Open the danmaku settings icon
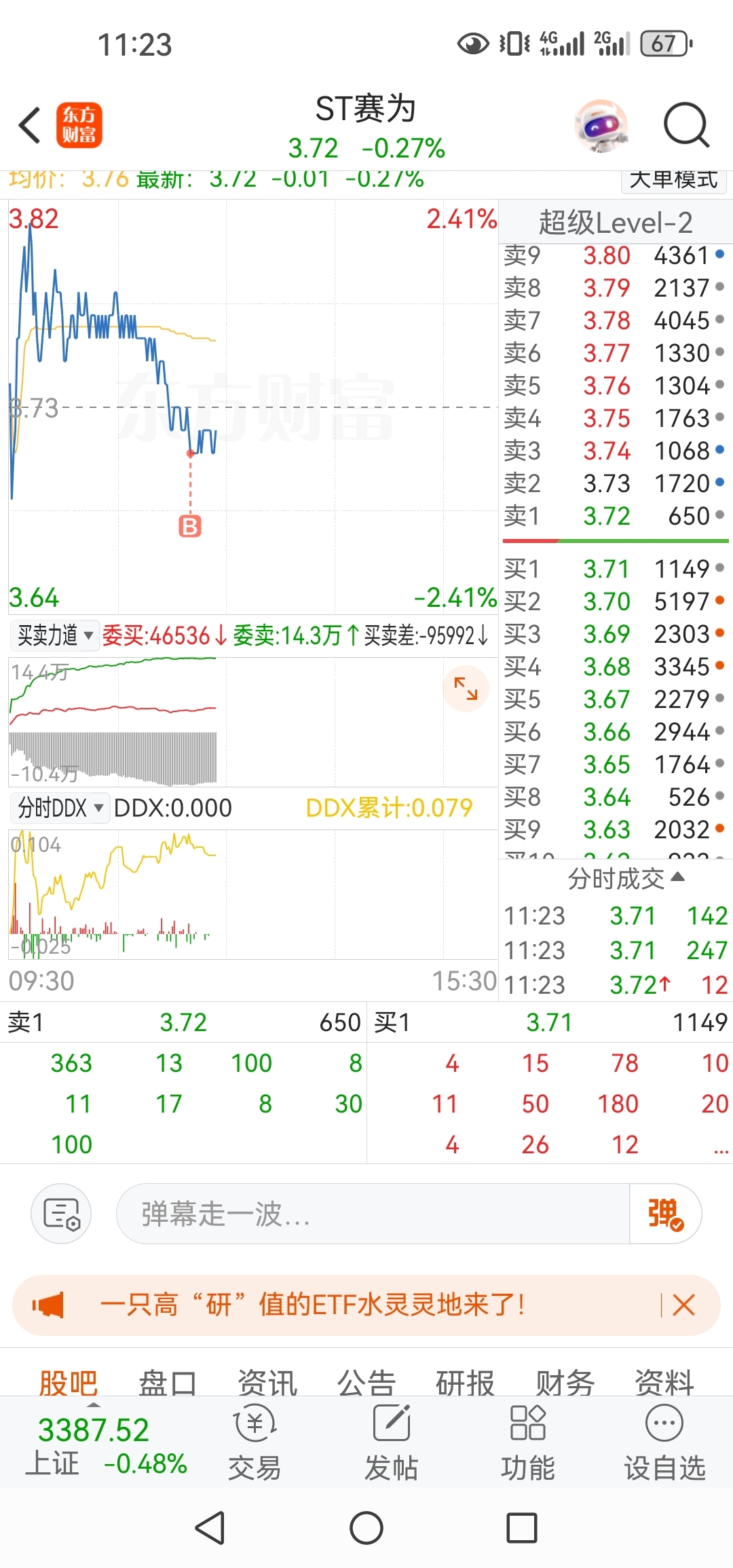733x1568 pixels. [61, 1214]
